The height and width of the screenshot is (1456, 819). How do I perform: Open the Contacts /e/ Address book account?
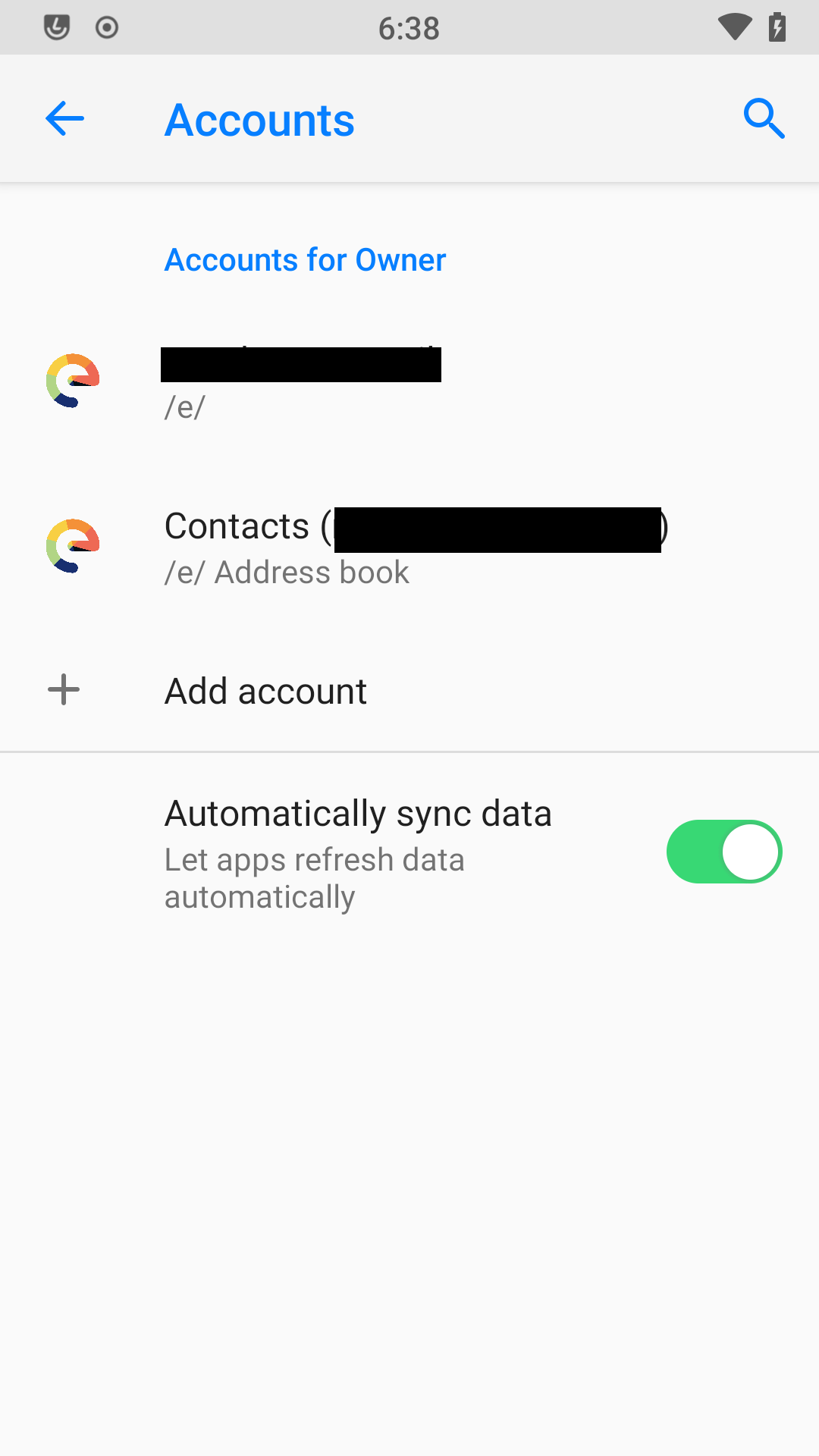(409, 548)
